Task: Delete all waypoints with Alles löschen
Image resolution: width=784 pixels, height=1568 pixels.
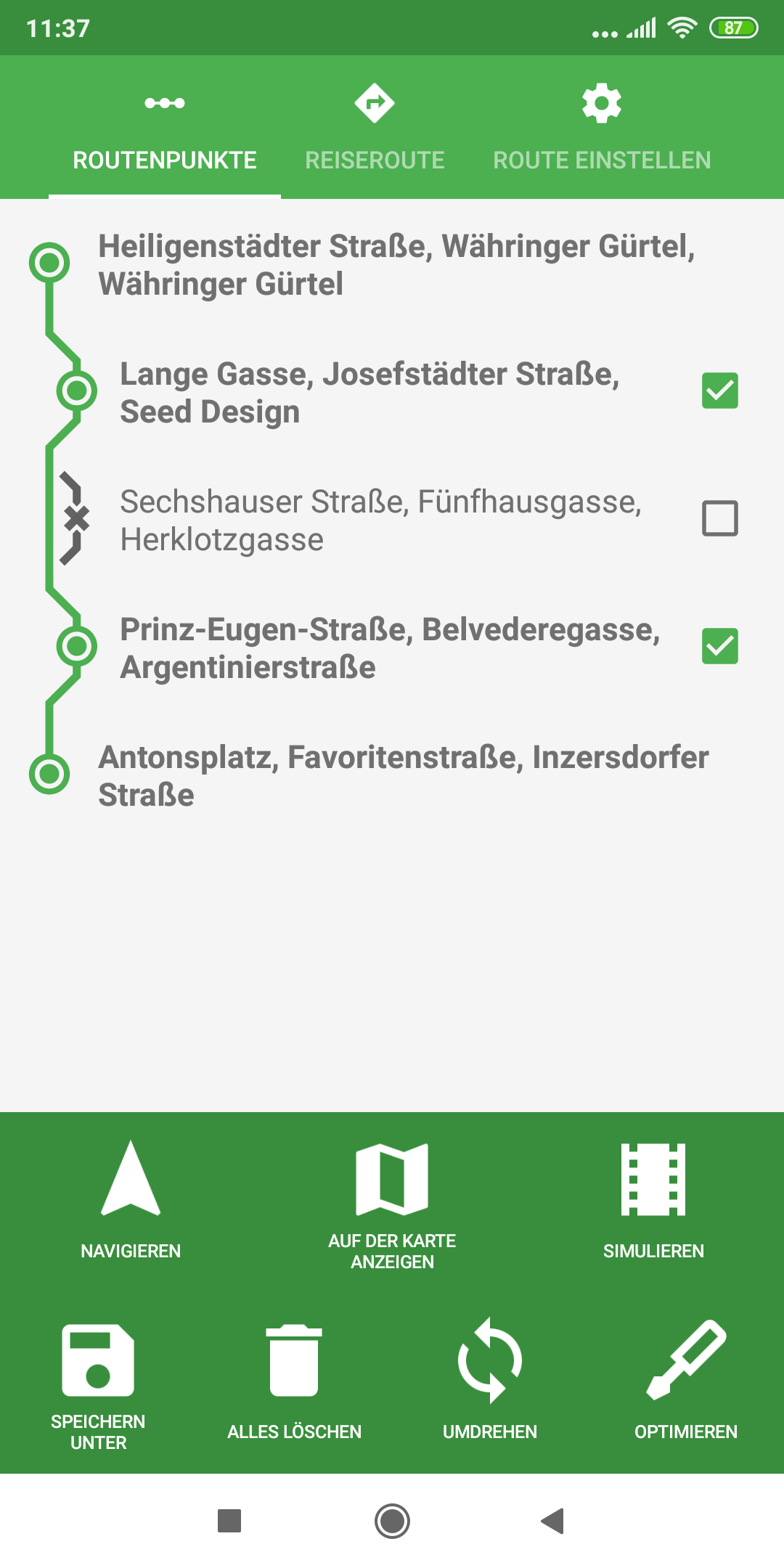Action: [x=294, y=1382]
